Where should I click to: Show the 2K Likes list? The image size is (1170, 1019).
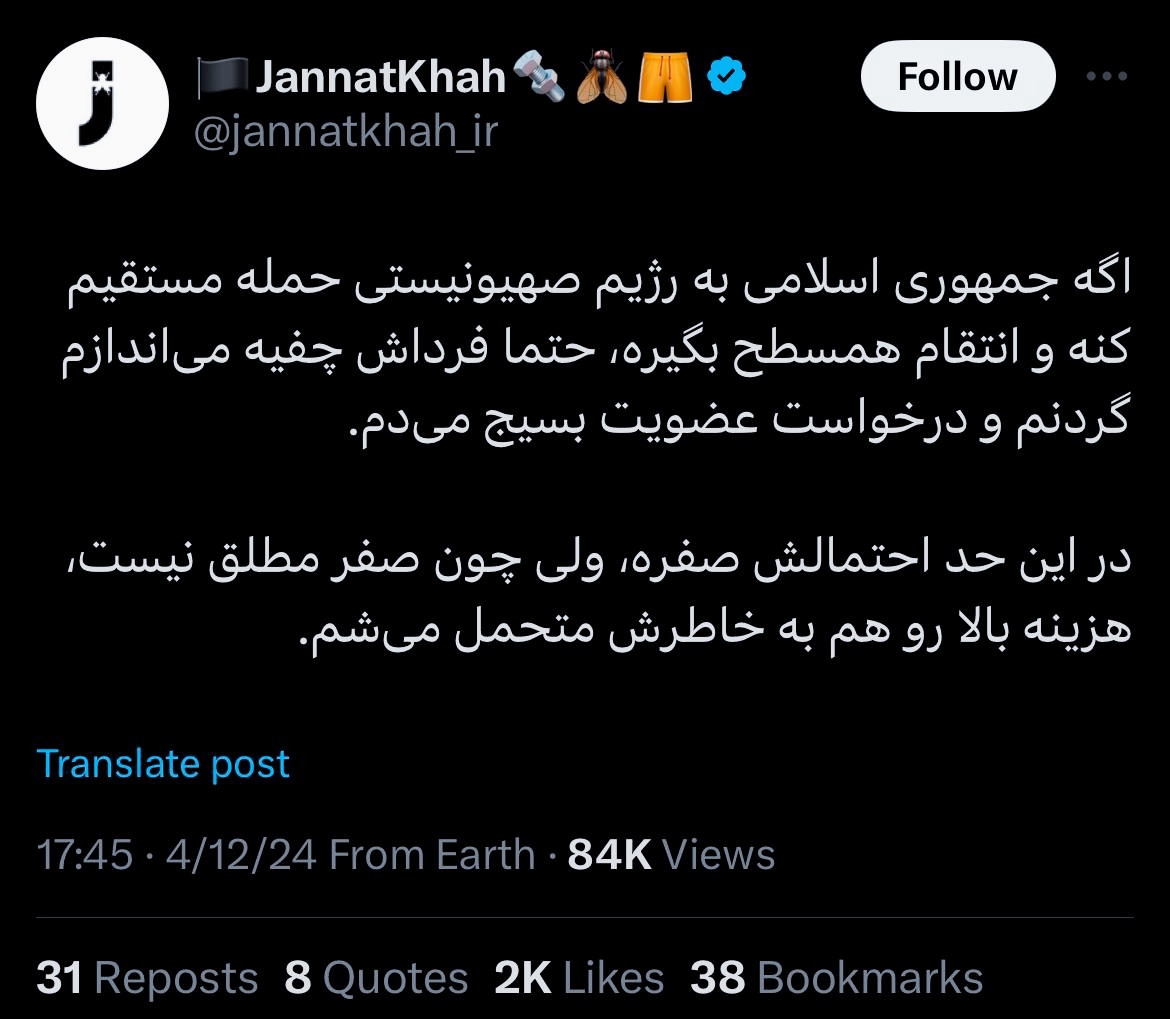[579, 977]
